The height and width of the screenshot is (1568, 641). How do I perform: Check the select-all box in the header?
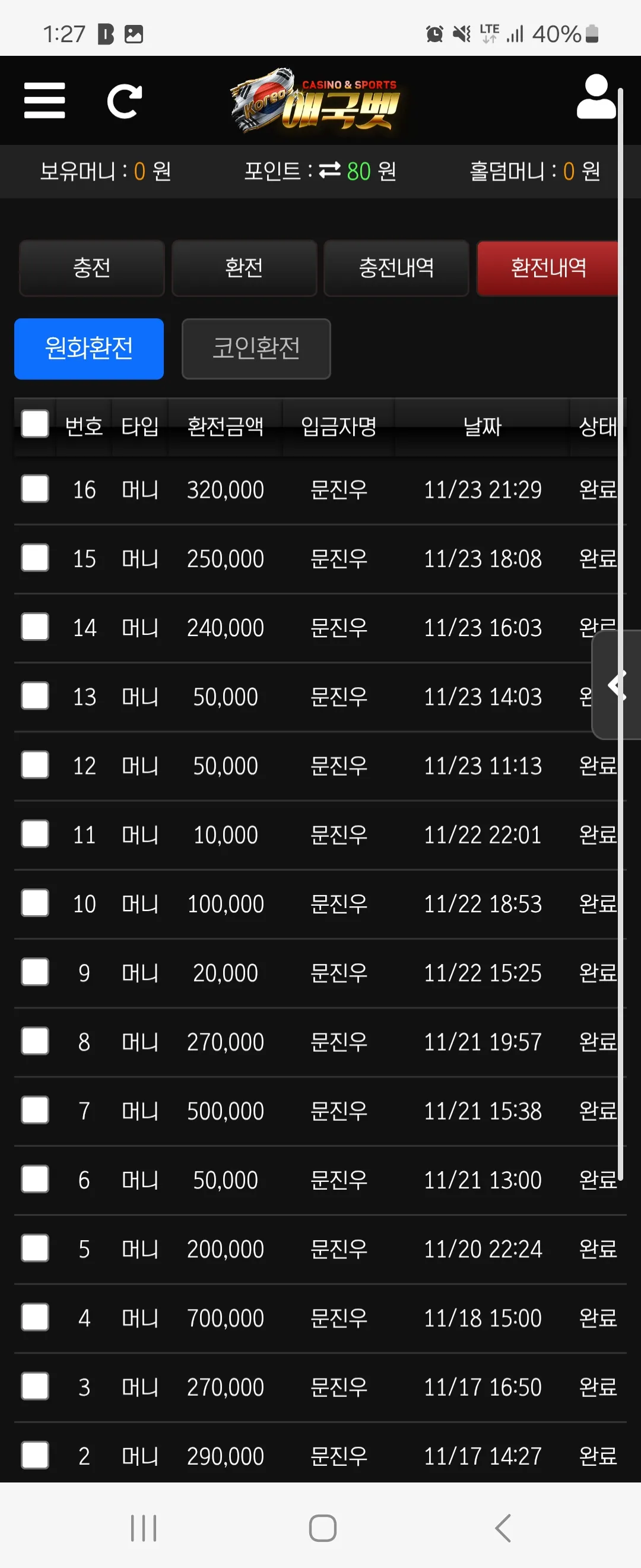(x=35, y=423)
